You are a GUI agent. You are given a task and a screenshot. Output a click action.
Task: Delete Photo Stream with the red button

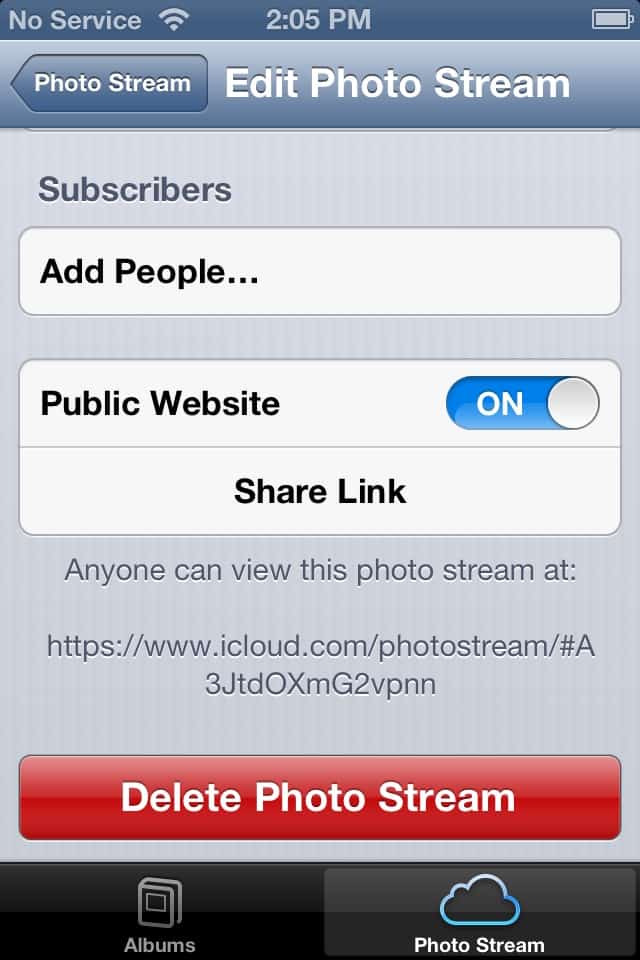pyautogui.click(x=320, y=797)
